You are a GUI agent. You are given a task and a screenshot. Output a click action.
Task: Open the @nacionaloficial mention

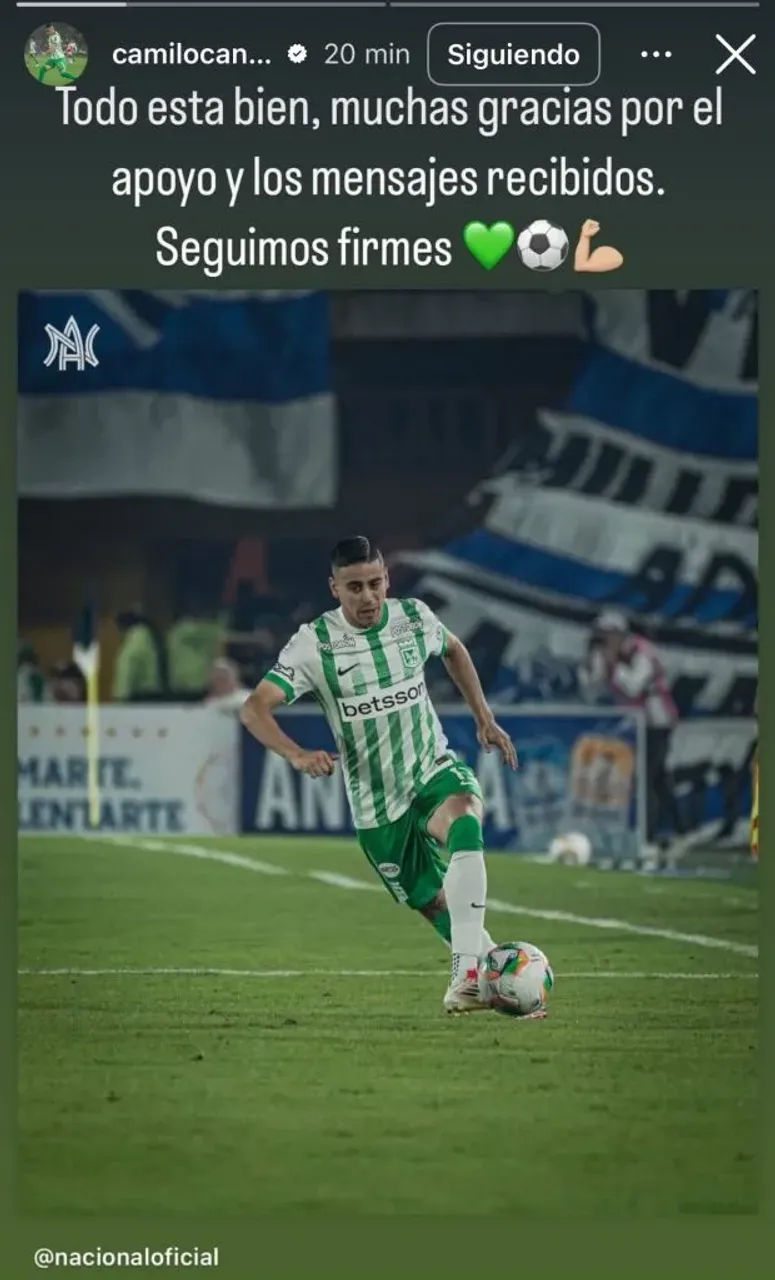point(126,1257)
